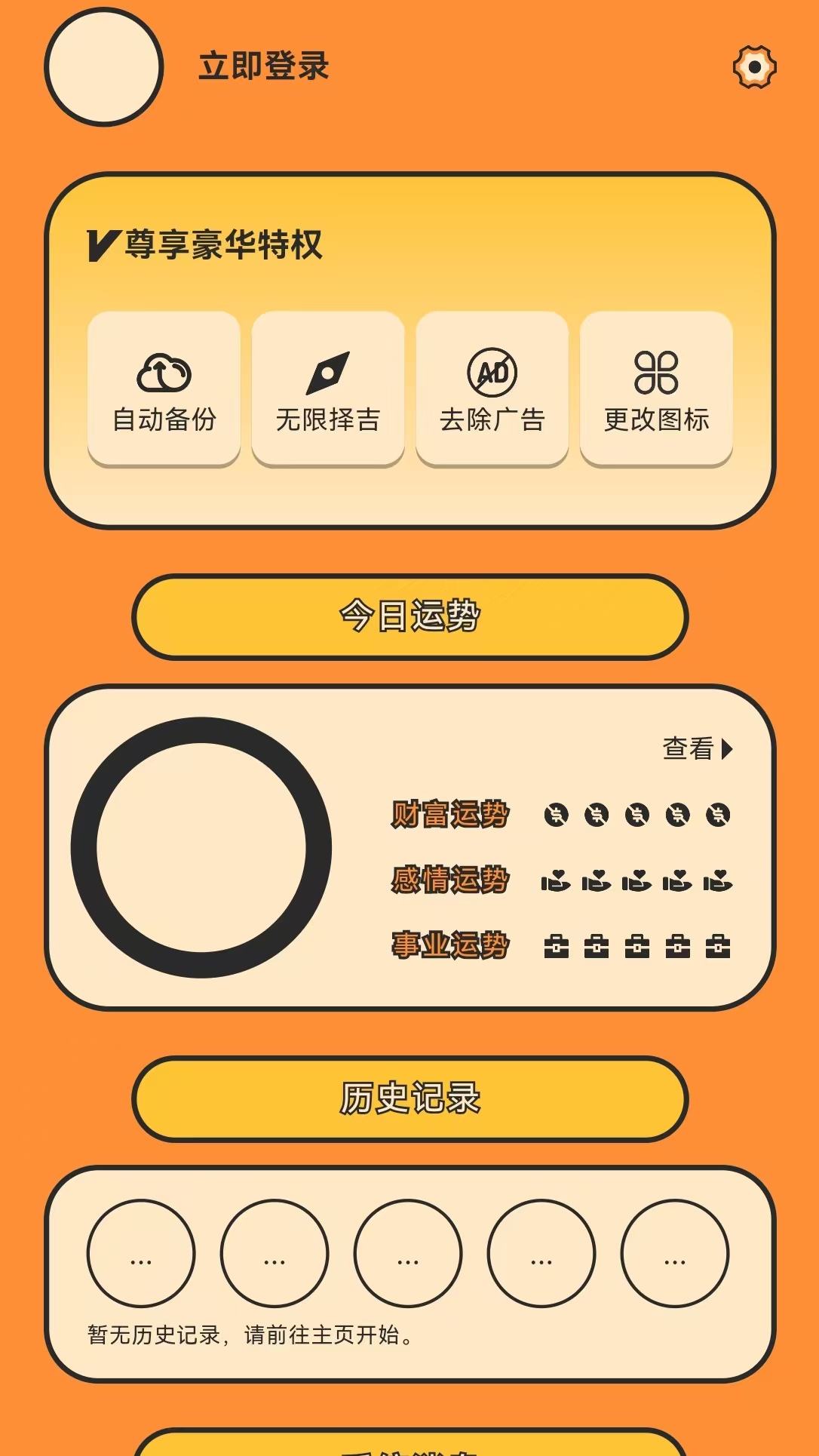Image resolution: width=819 pixels, height=1456 pixels.
Task: Choose the 去除广告 remove-ads tile
Action: tap(492, 389)
